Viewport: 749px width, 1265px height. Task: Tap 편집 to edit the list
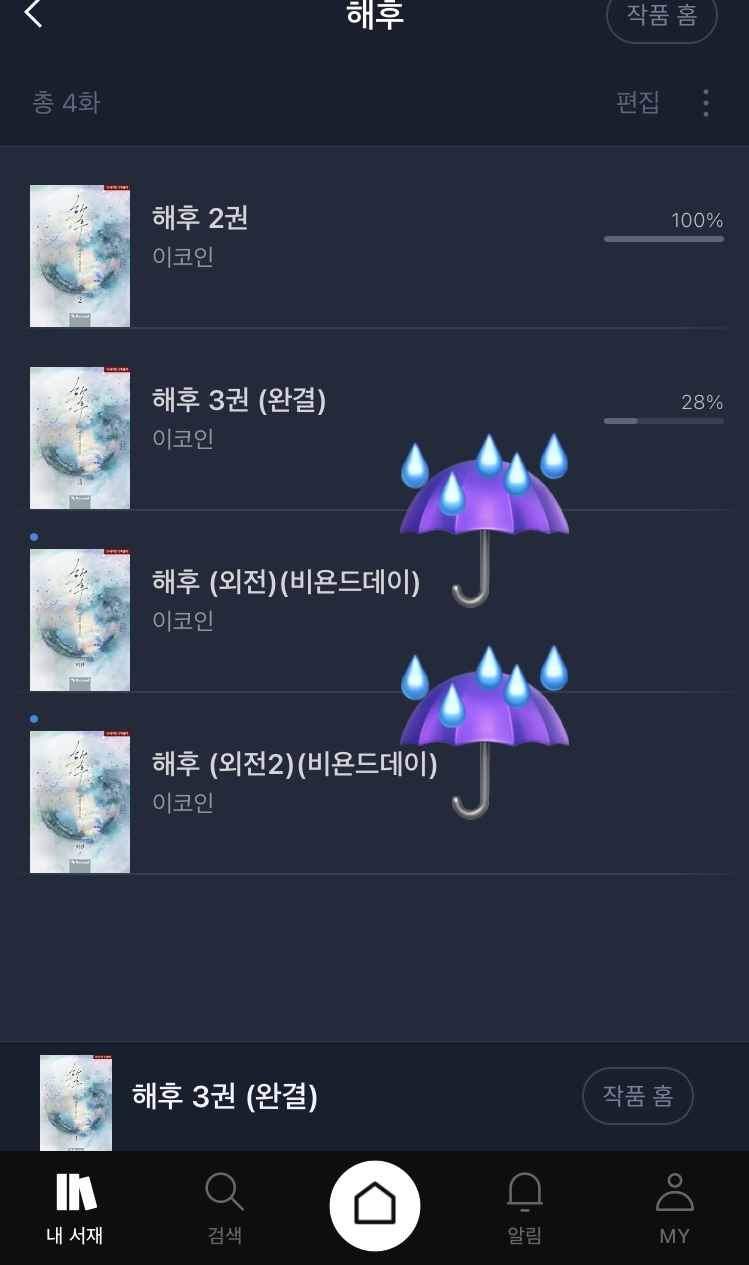tap(638, 103)
